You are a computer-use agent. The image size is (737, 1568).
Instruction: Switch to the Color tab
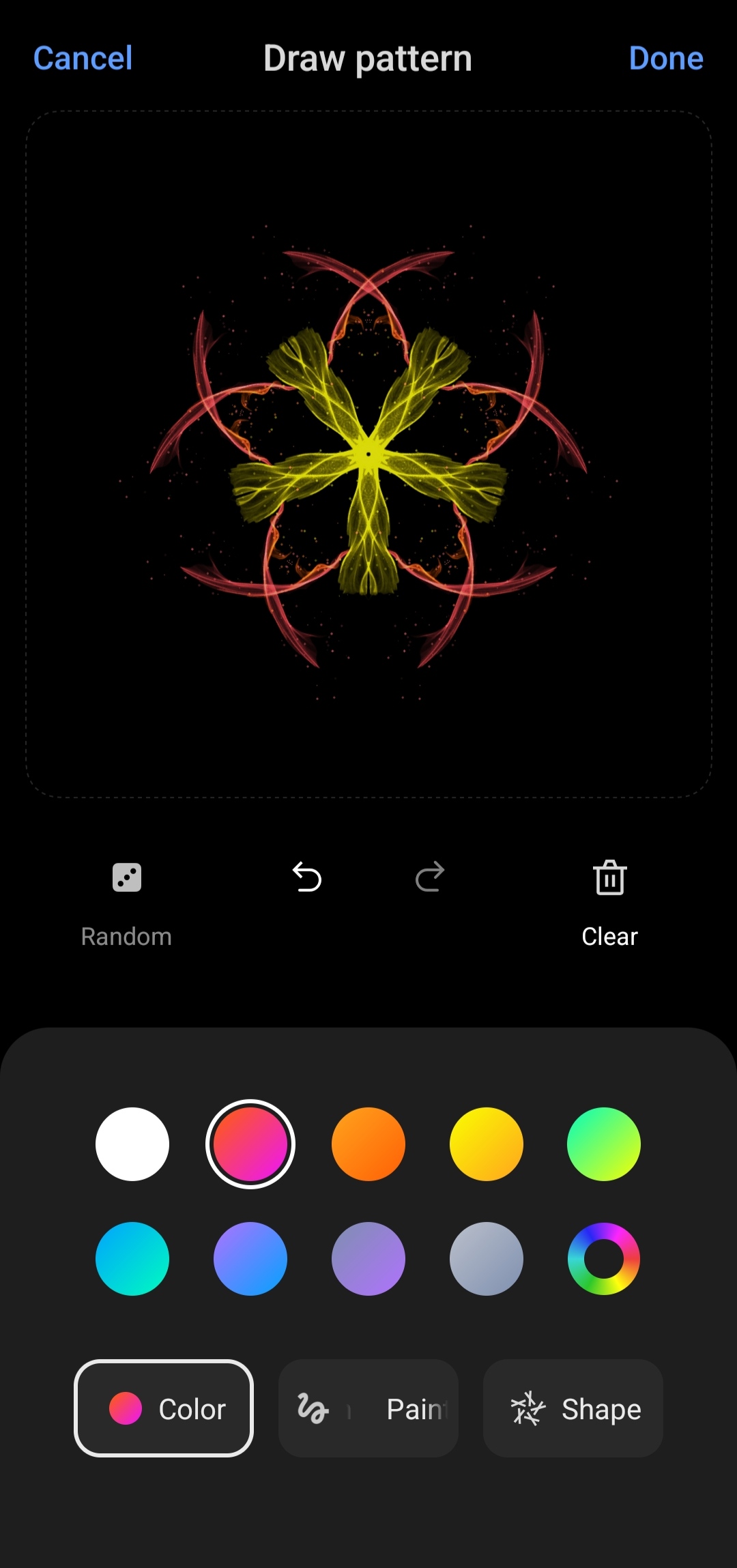click(164, 1408)
